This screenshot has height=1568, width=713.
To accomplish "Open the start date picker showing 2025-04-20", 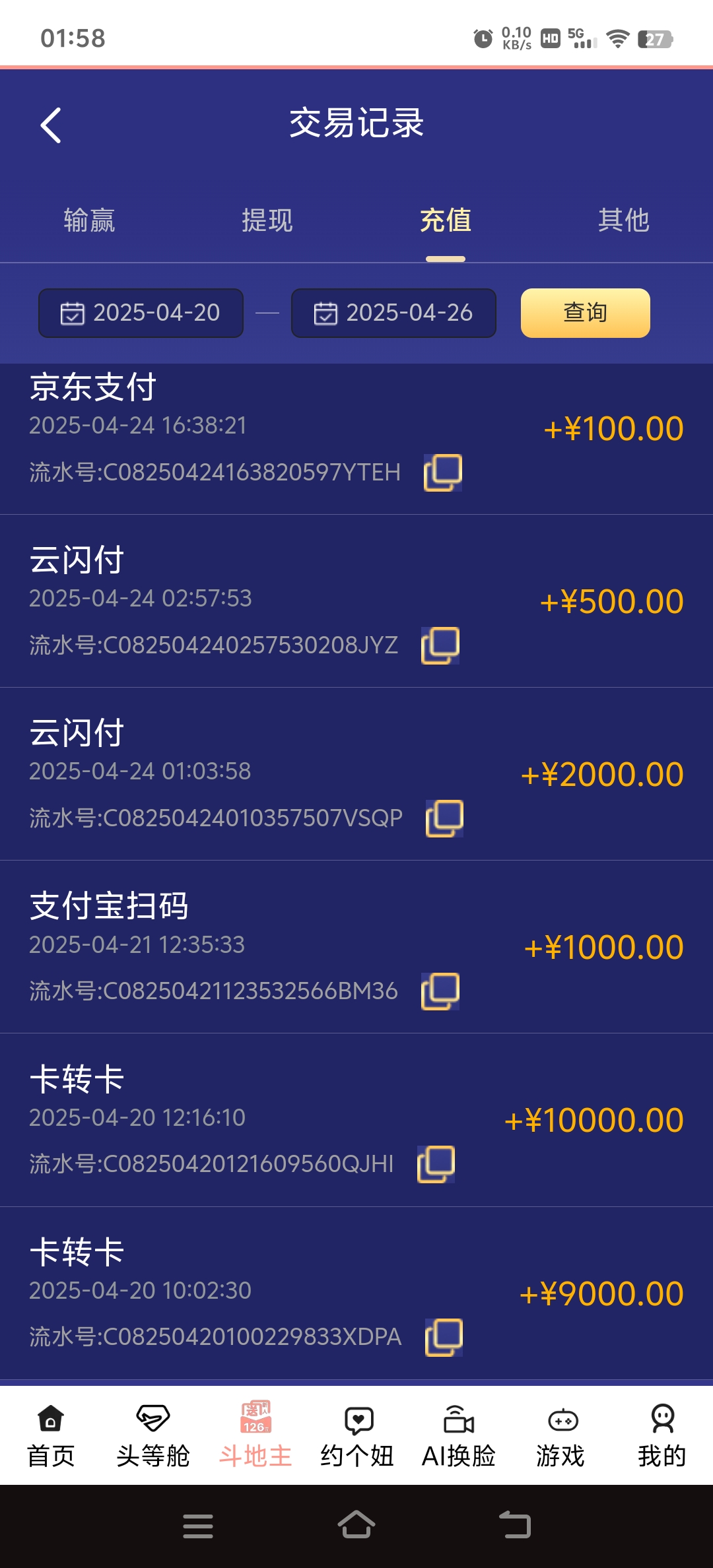I will (x=141, y=313).
